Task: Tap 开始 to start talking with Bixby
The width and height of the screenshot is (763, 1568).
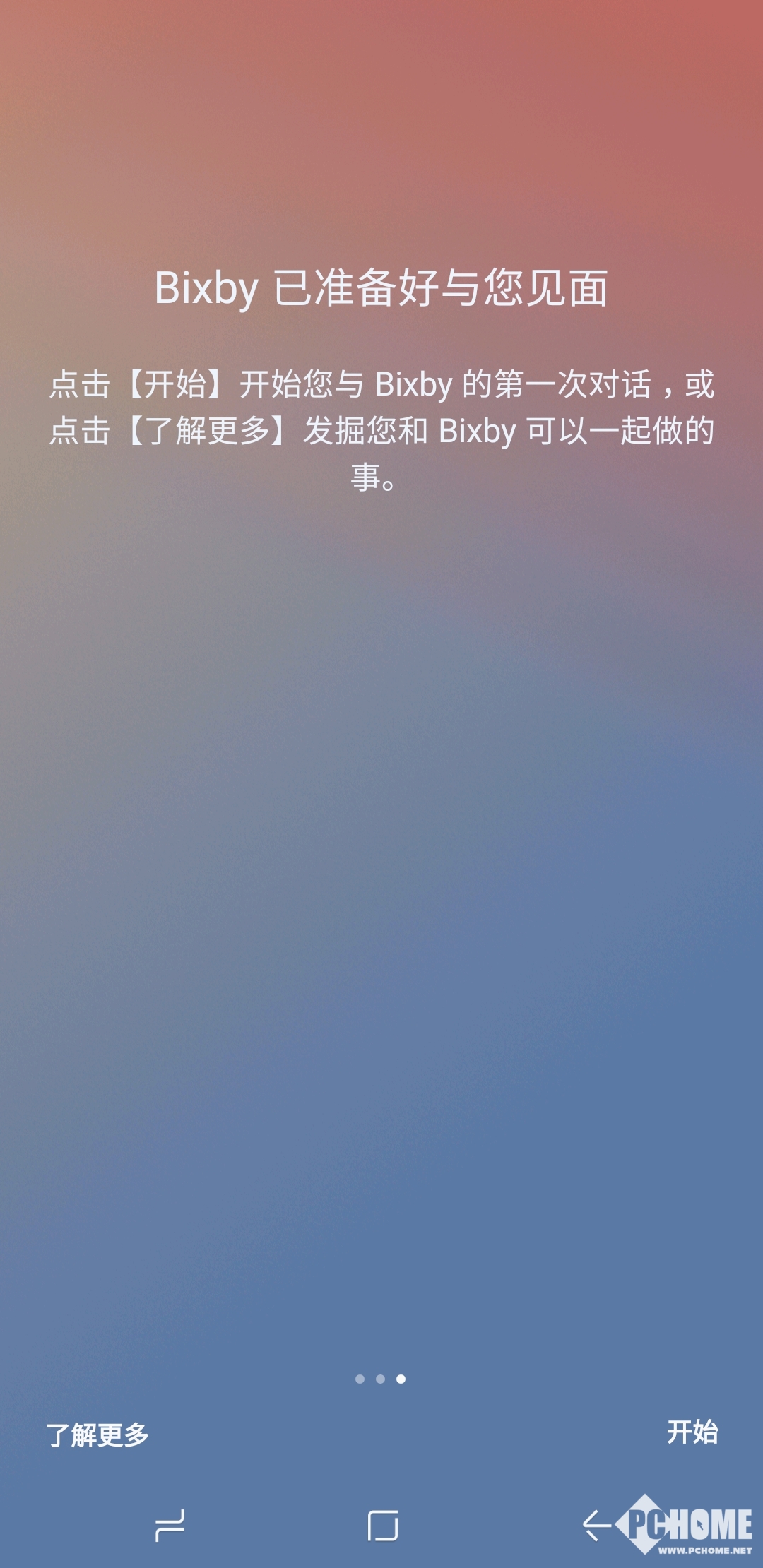Action: [692, 1432]
